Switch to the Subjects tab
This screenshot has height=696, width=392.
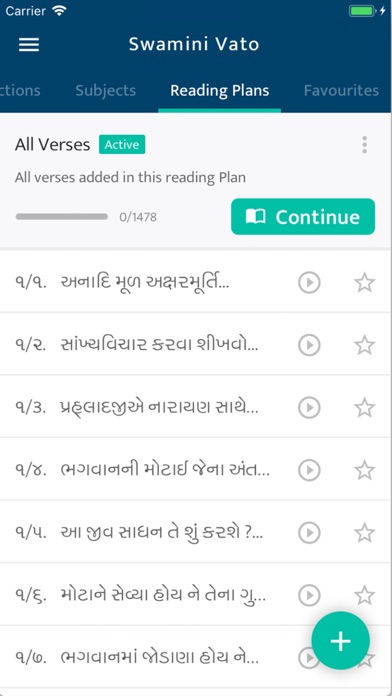[x=106, y=91]
